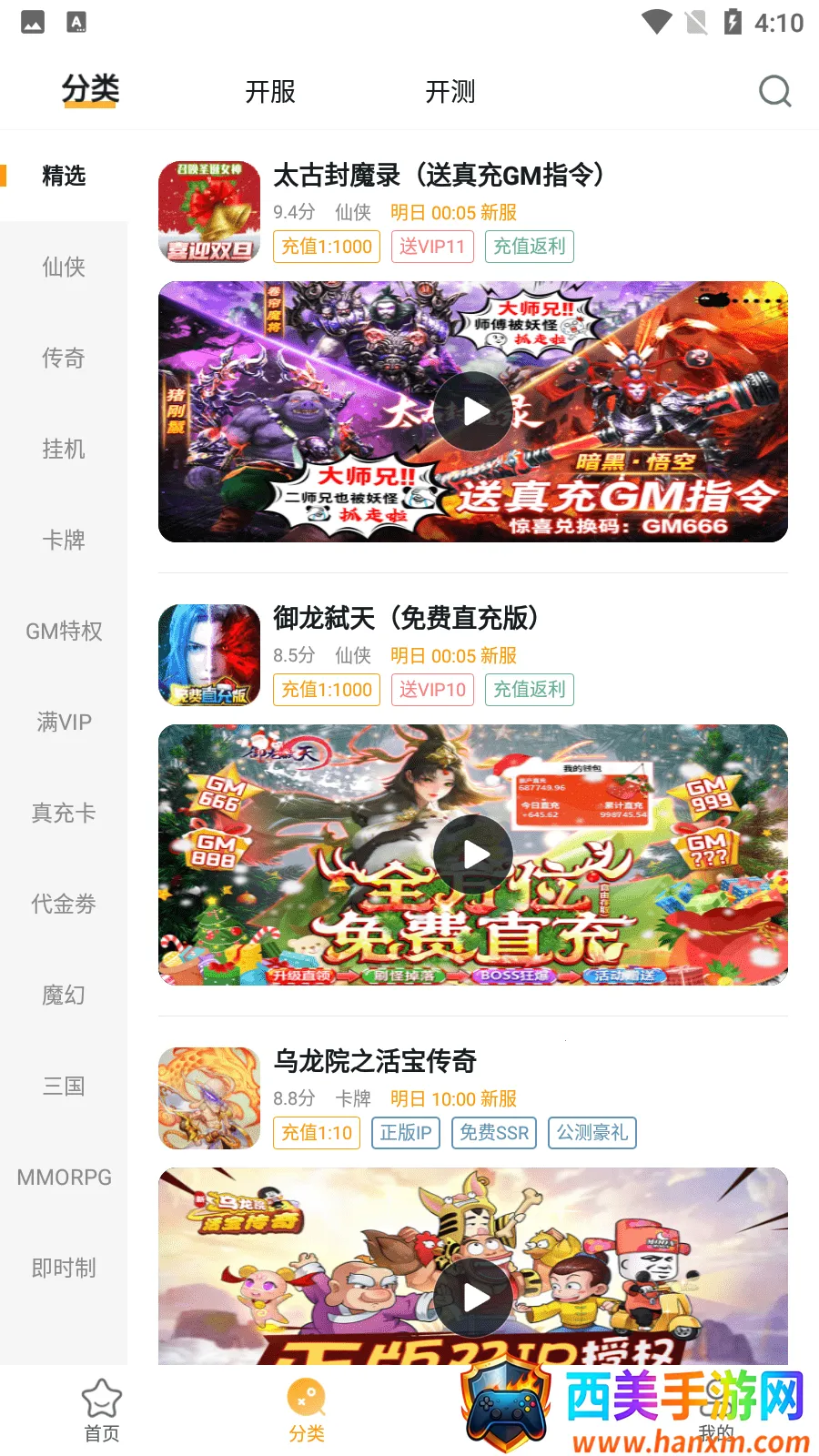Select the MMORPG category
The width and height of the screenshot is (819, 1456).
click(64, 1177)
